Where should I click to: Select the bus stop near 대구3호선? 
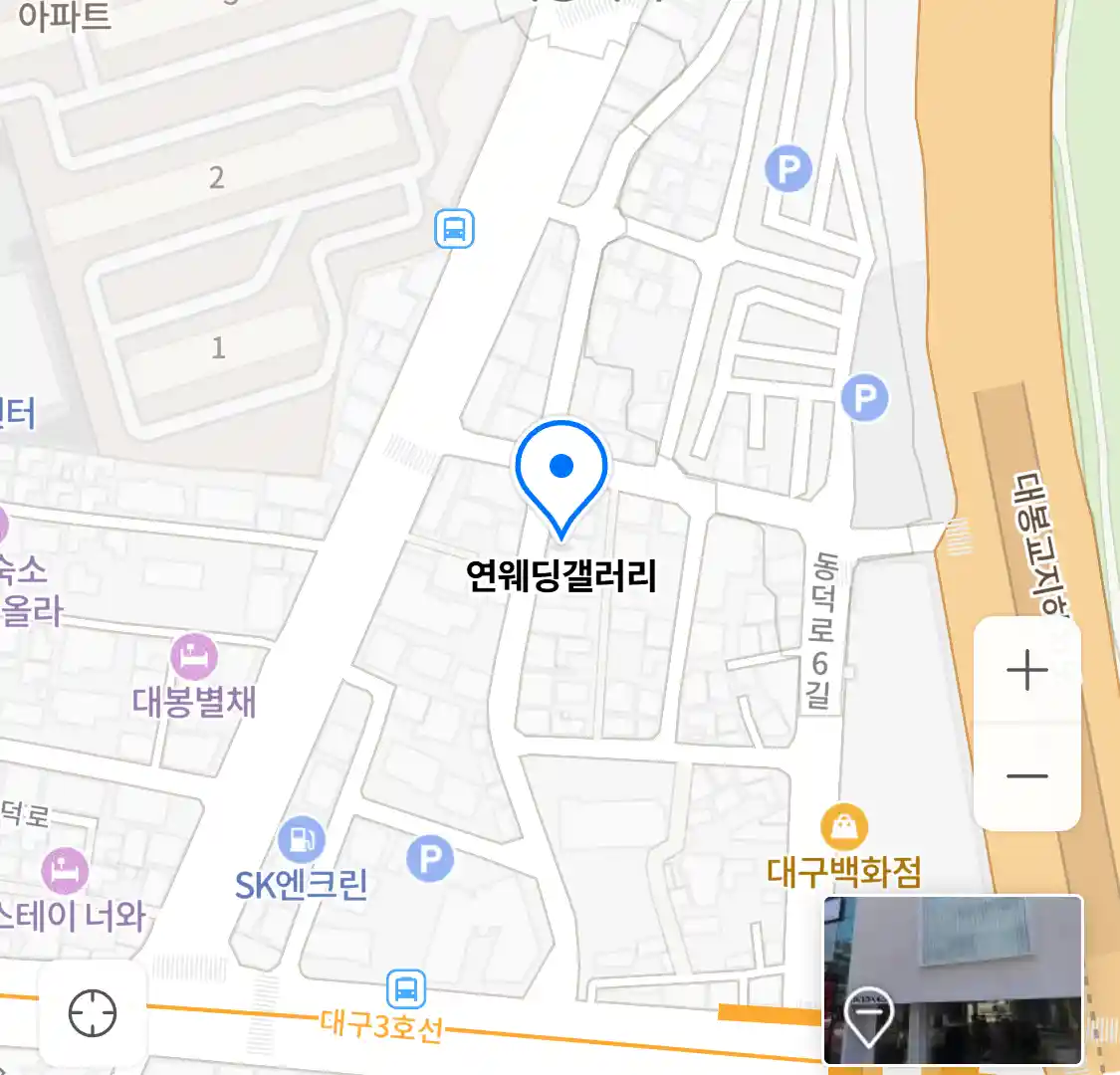click(x=406, y=989)
